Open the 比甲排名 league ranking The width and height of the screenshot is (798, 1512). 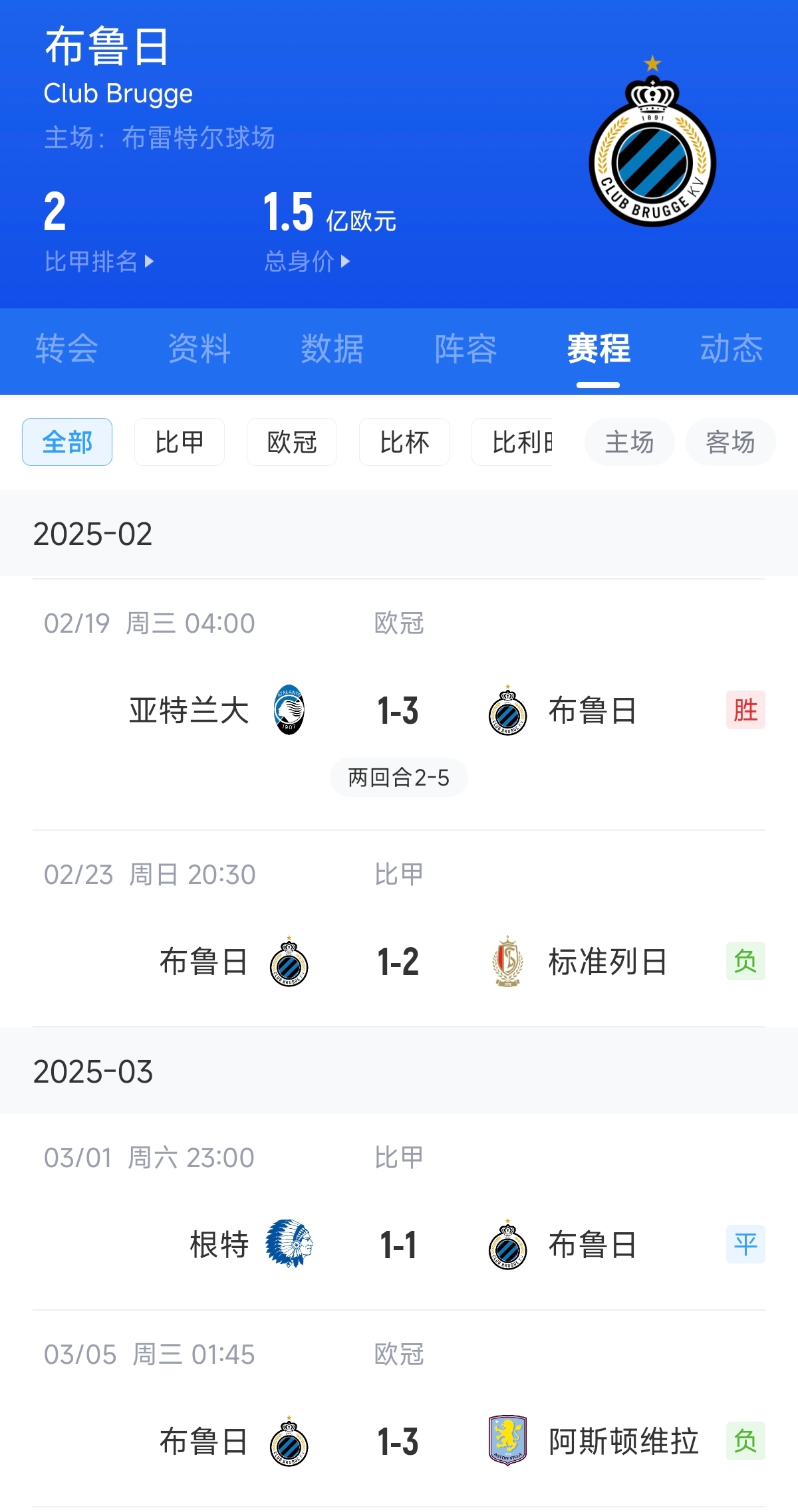pyautogui.click(x=98, y=261)
